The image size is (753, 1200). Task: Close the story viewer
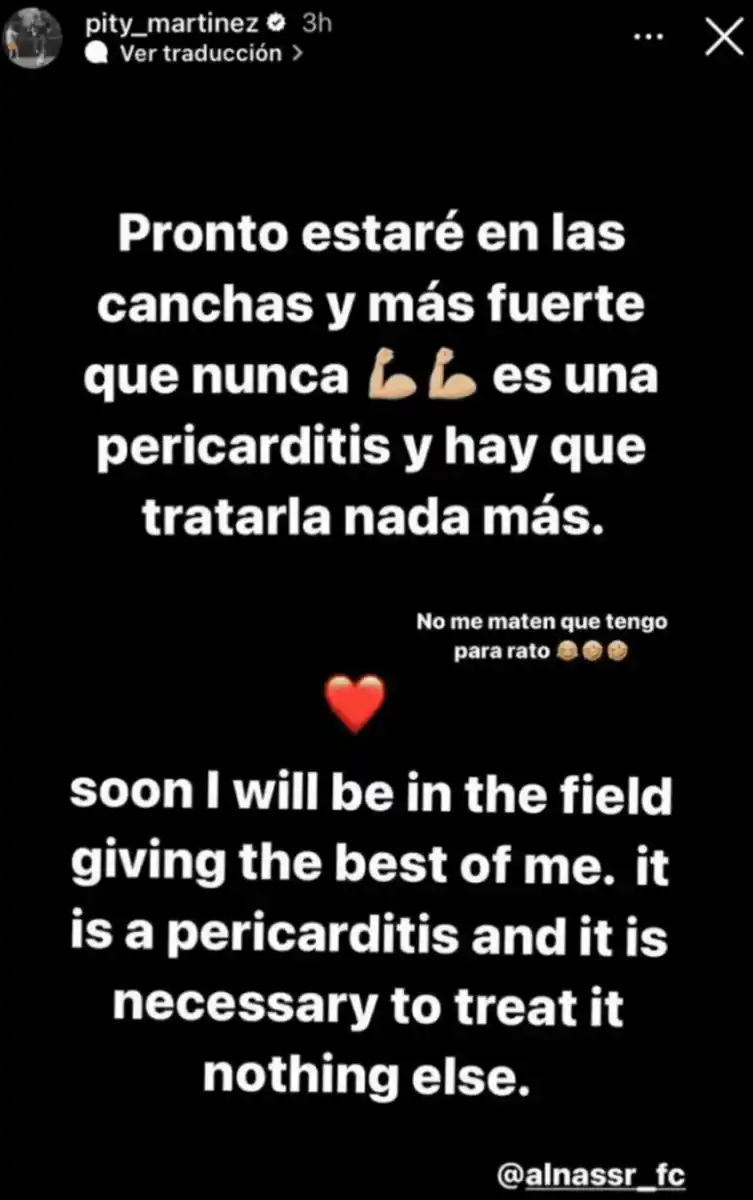722,38
